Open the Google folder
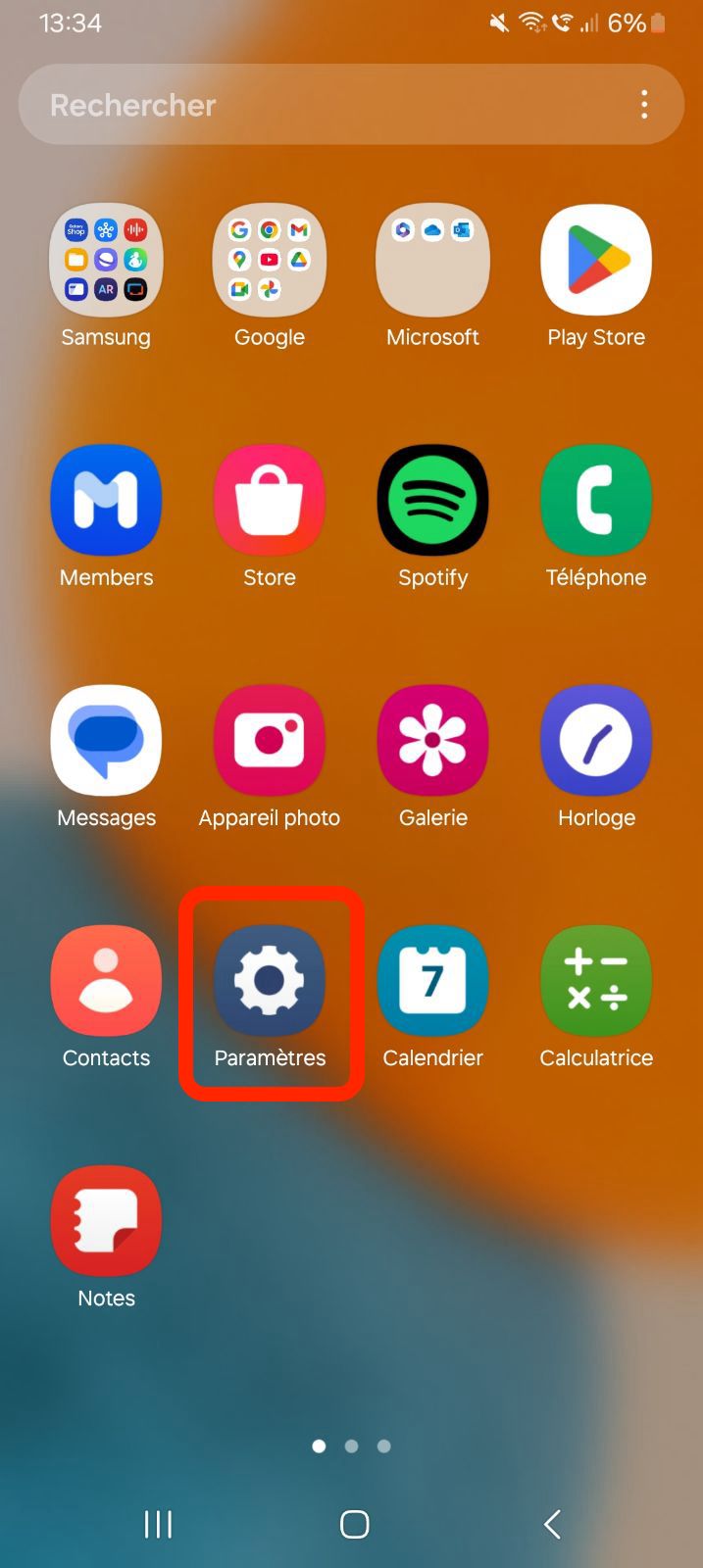The height and width of the screenshot is (1568, 703). pos(270,260)
